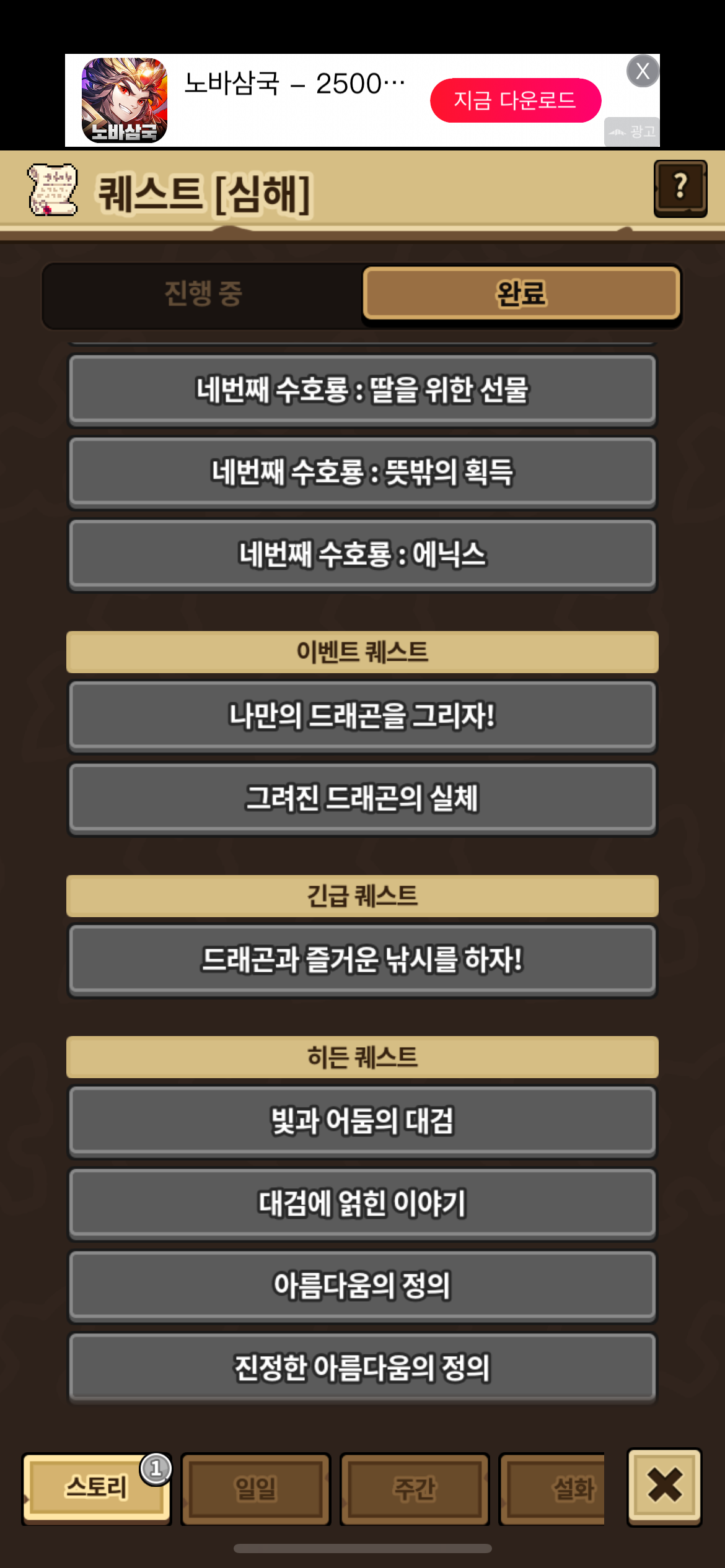Switch to the 일일 category tab
The height and width of the screenshot is (1568, 725).
pyautogui.click(x=255, y=1489)
